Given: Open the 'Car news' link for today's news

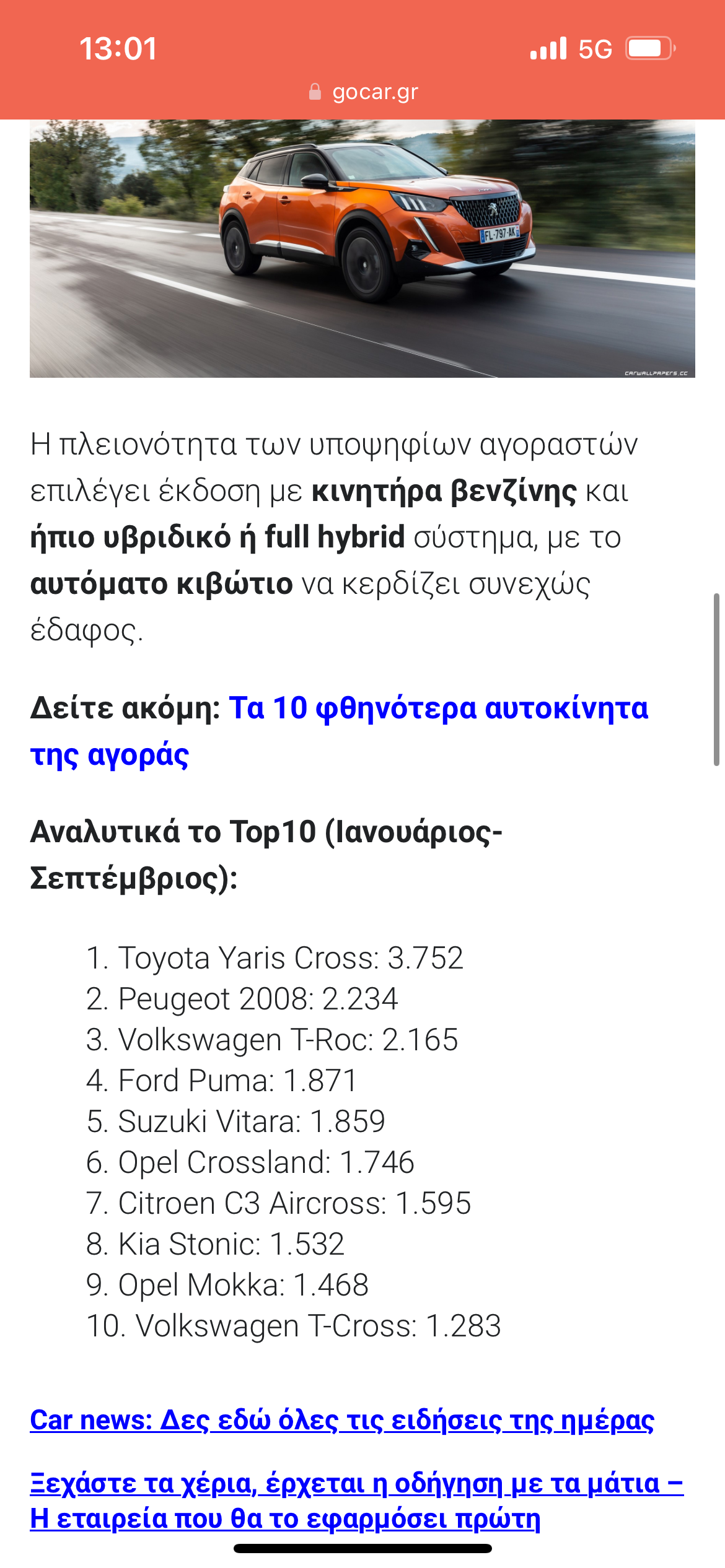Looking at the screenshot, I should coord(341,1421).
